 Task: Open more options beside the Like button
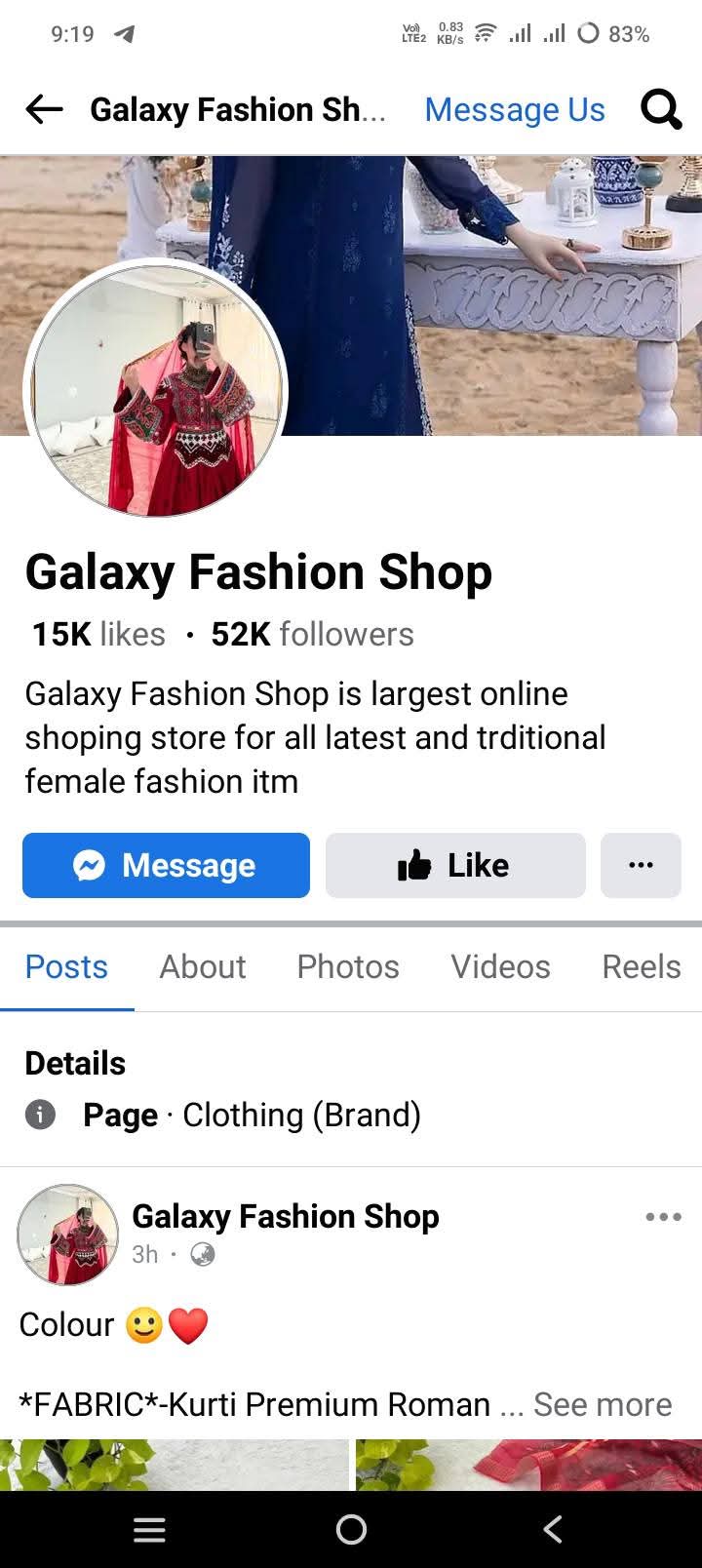tap(641, 865)
